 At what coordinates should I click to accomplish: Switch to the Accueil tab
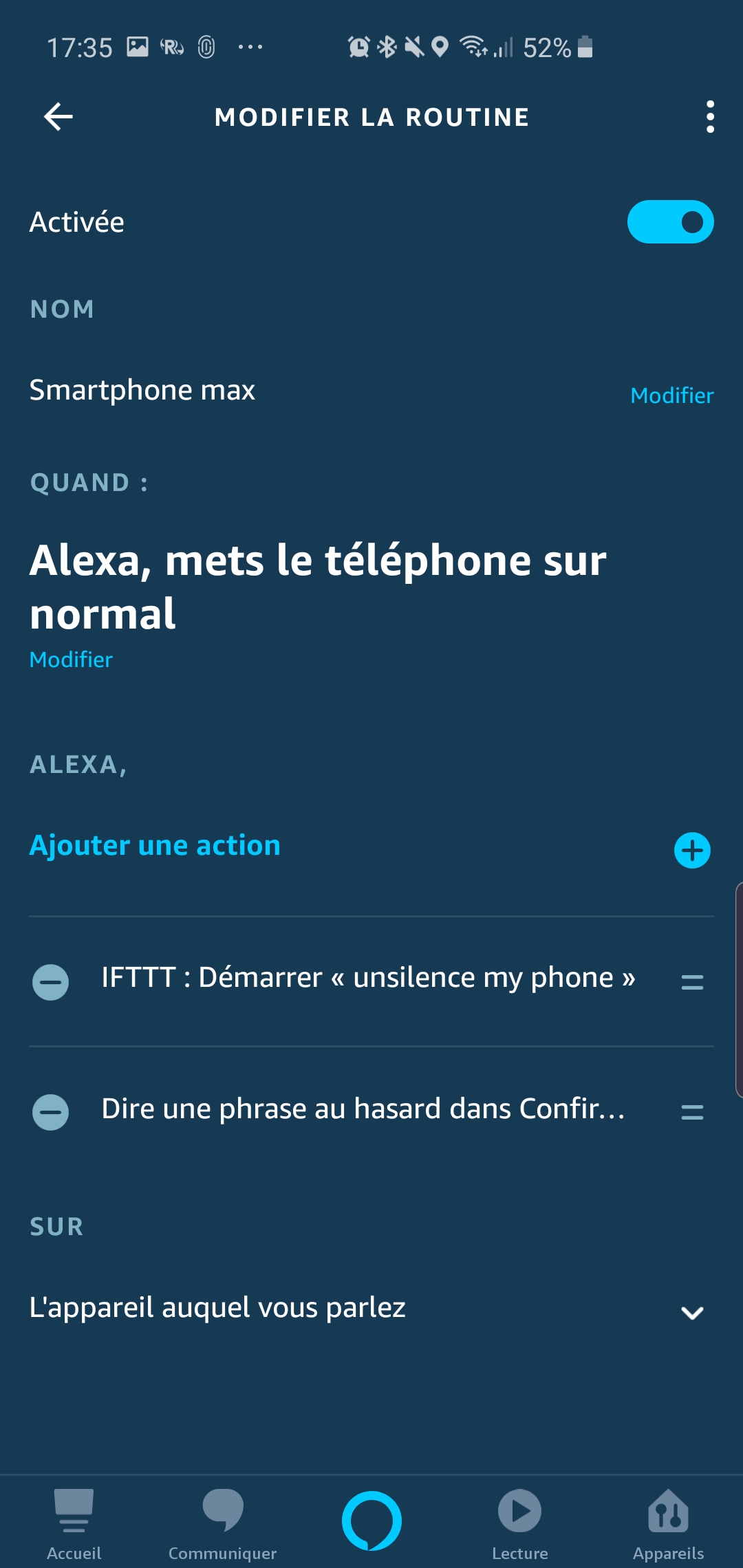coord(74,1521)
